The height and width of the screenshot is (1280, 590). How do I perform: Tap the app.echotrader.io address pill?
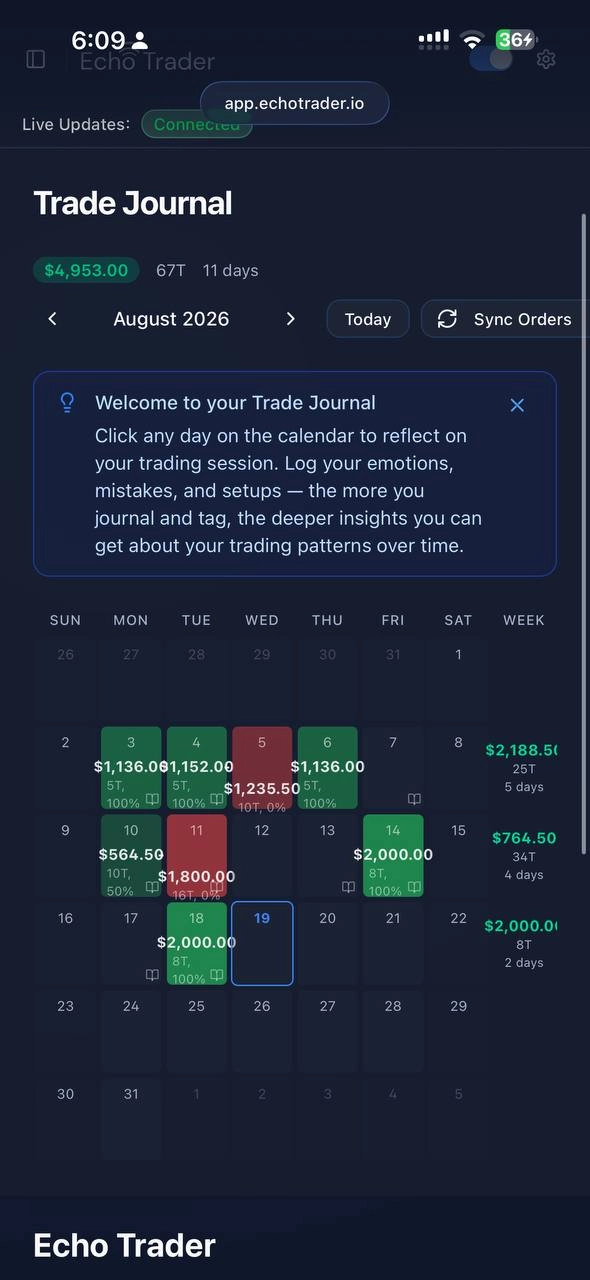pyautogui.click(x=295, y=103)
